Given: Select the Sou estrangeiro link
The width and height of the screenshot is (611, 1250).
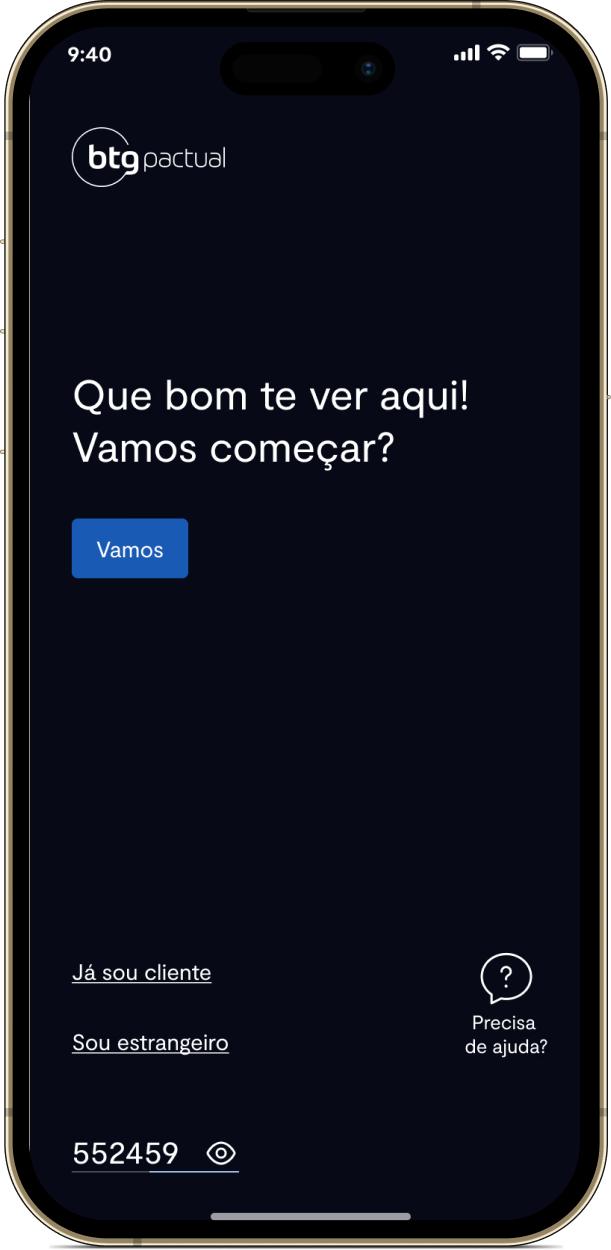Looking at the screenshot, I should (x=150, y=1043).
